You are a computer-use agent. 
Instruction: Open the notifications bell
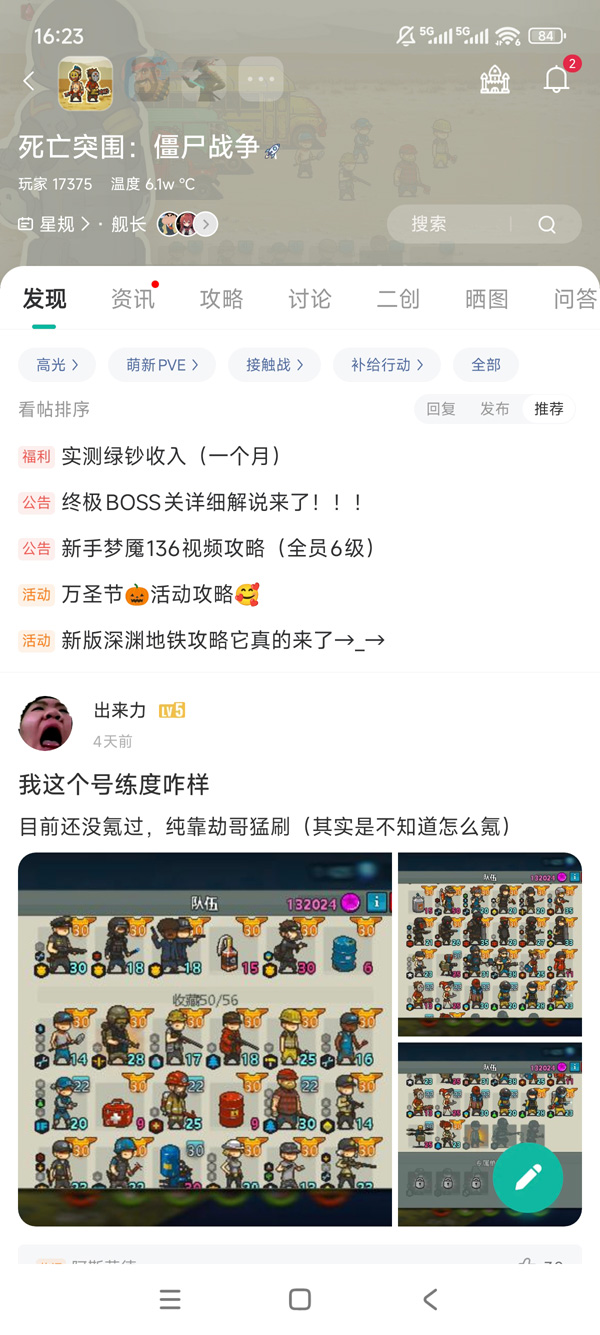(556, 81)
